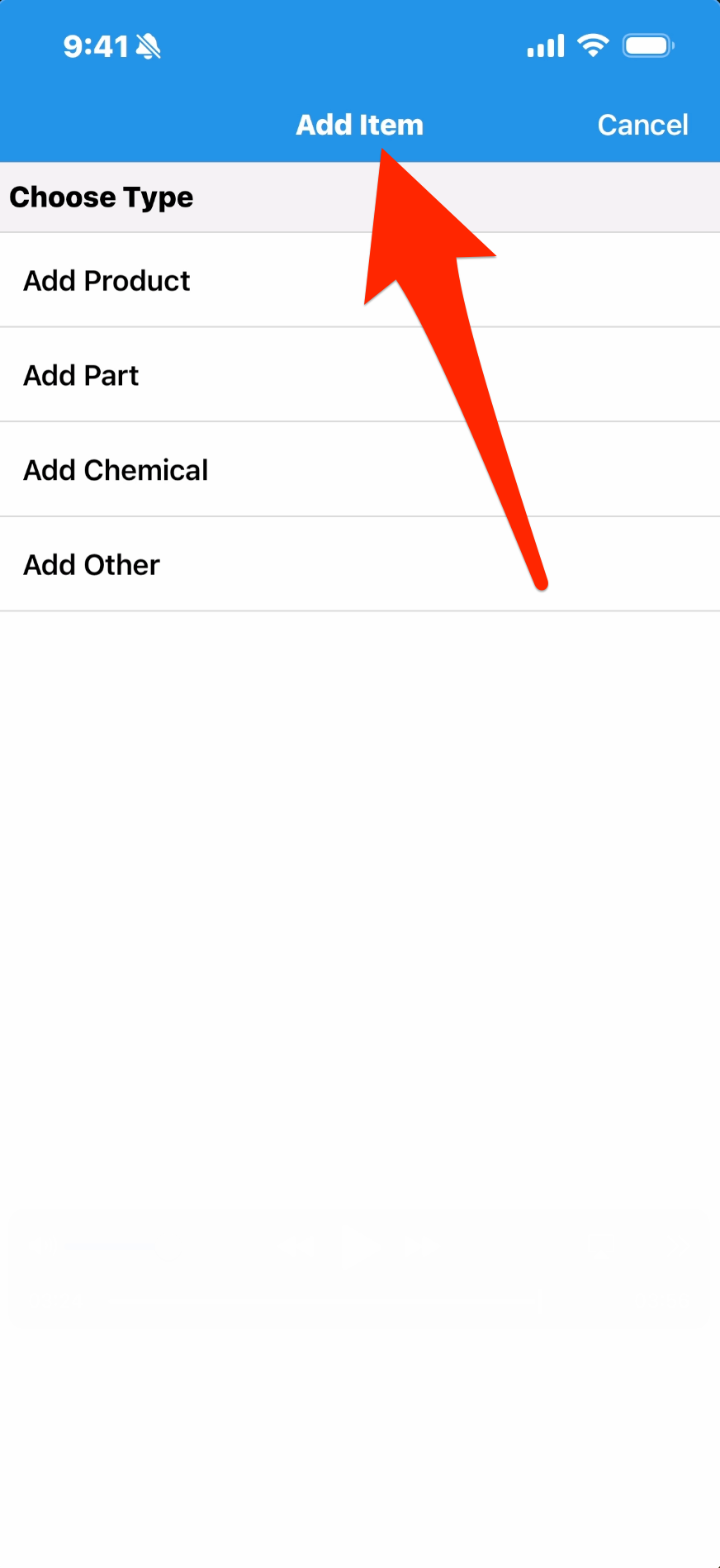Select Add Product

point(107,281)
